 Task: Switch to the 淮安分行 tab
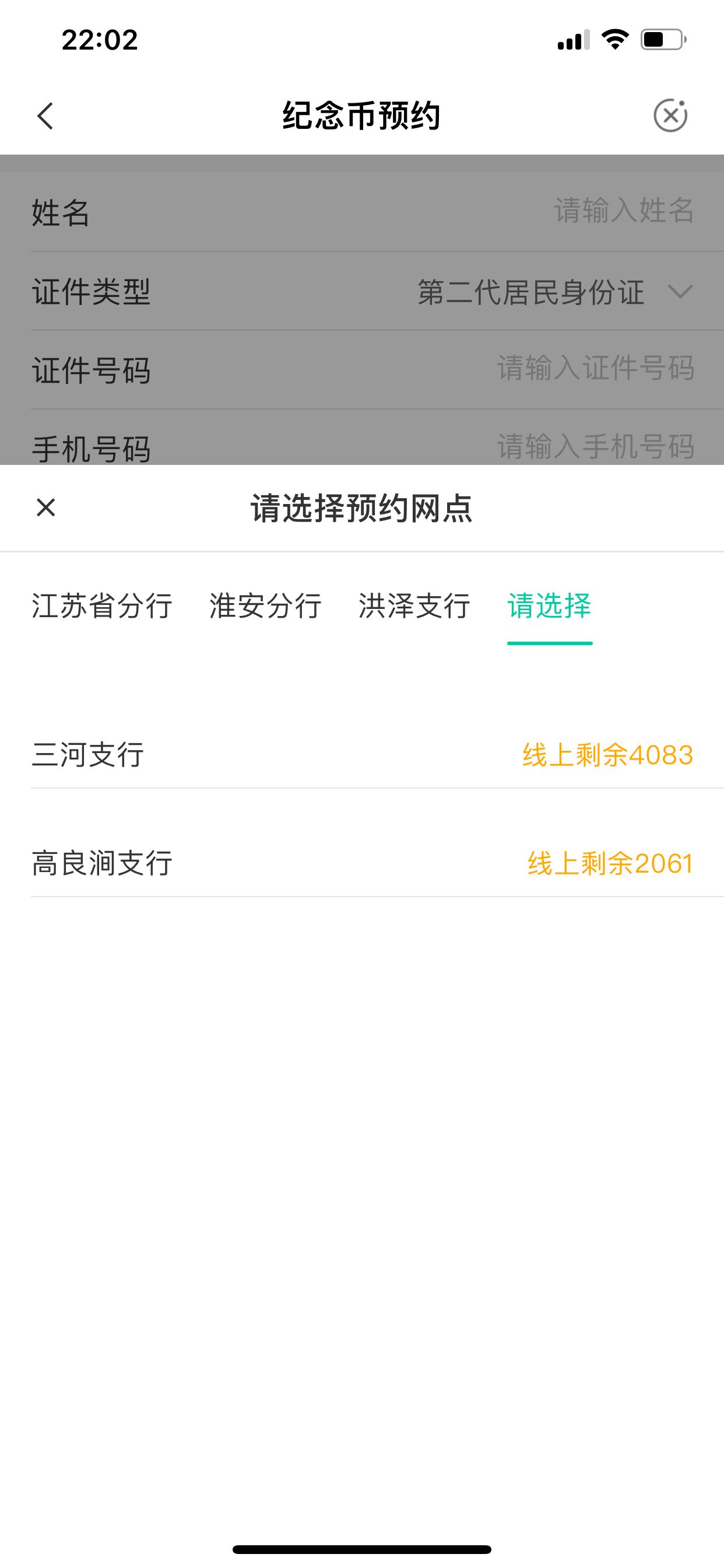click(x=265, y=605)
